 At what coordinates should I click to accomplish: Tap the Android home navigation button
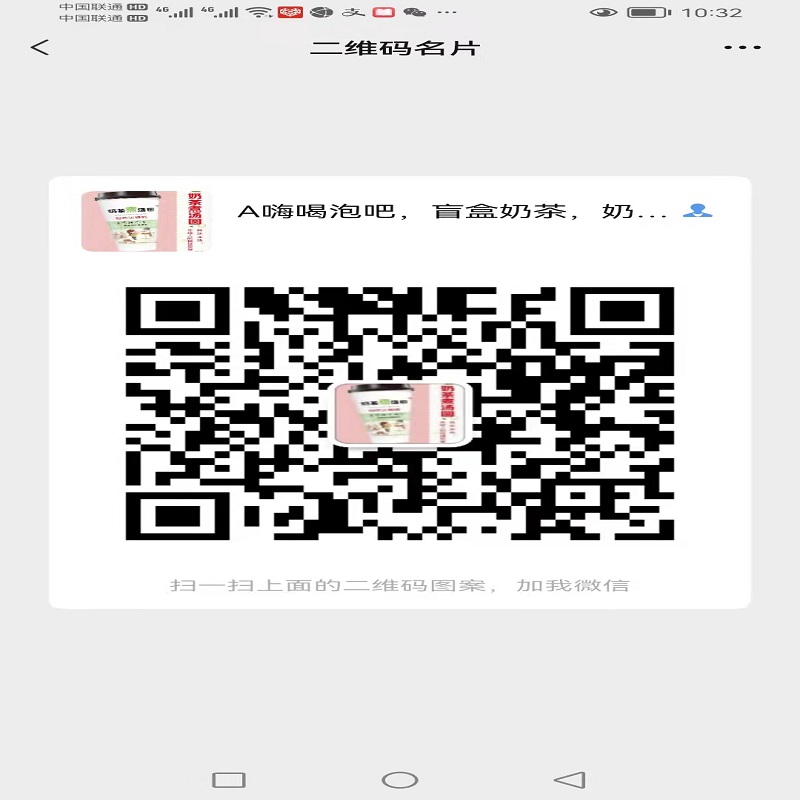click(400, 780)
